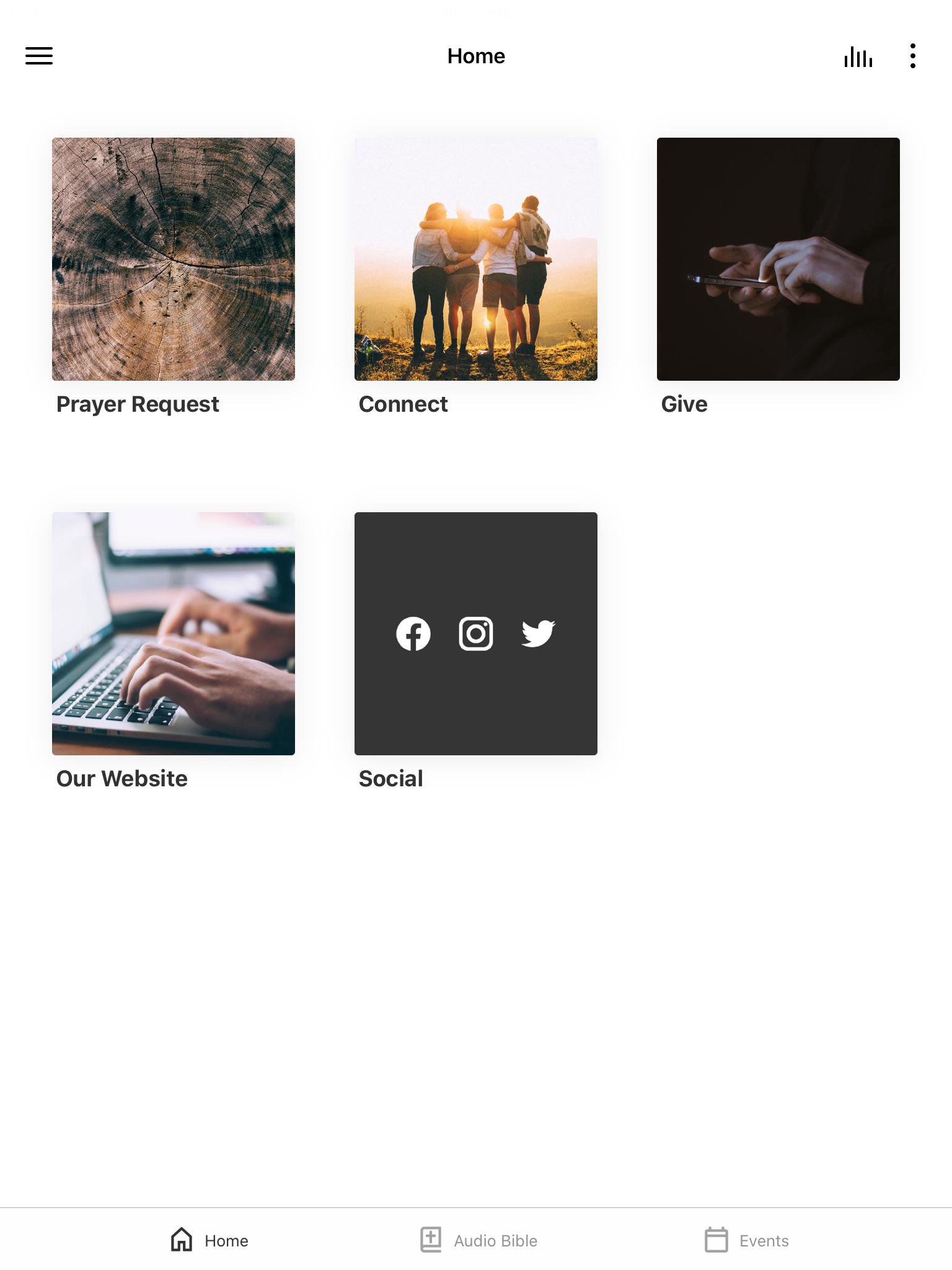Open the three-dot overflow menu
The width and height of the screenshot is (952, 1270).
(912, 56)
